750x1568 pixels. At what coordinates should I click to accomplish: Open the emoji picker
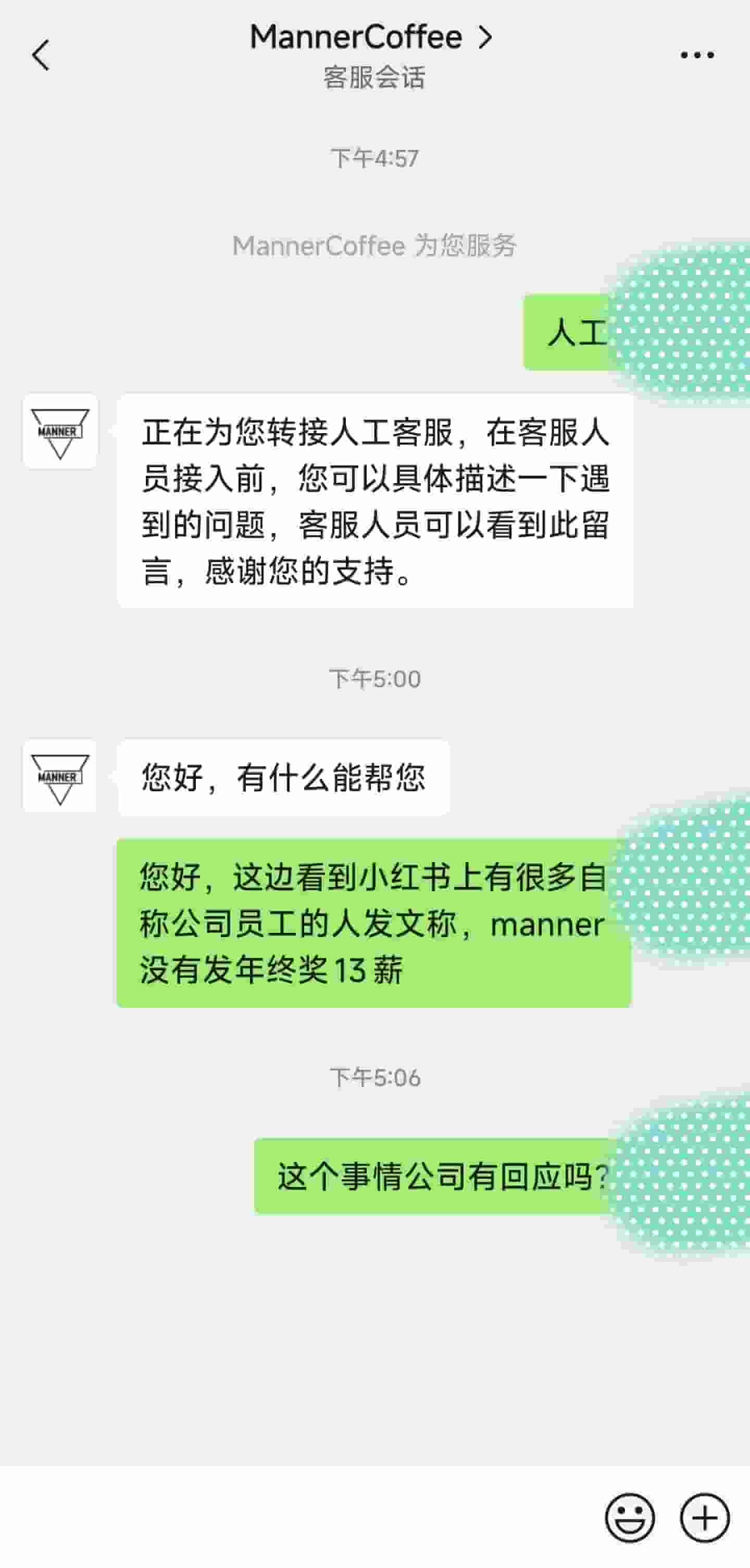point(630,1518)
